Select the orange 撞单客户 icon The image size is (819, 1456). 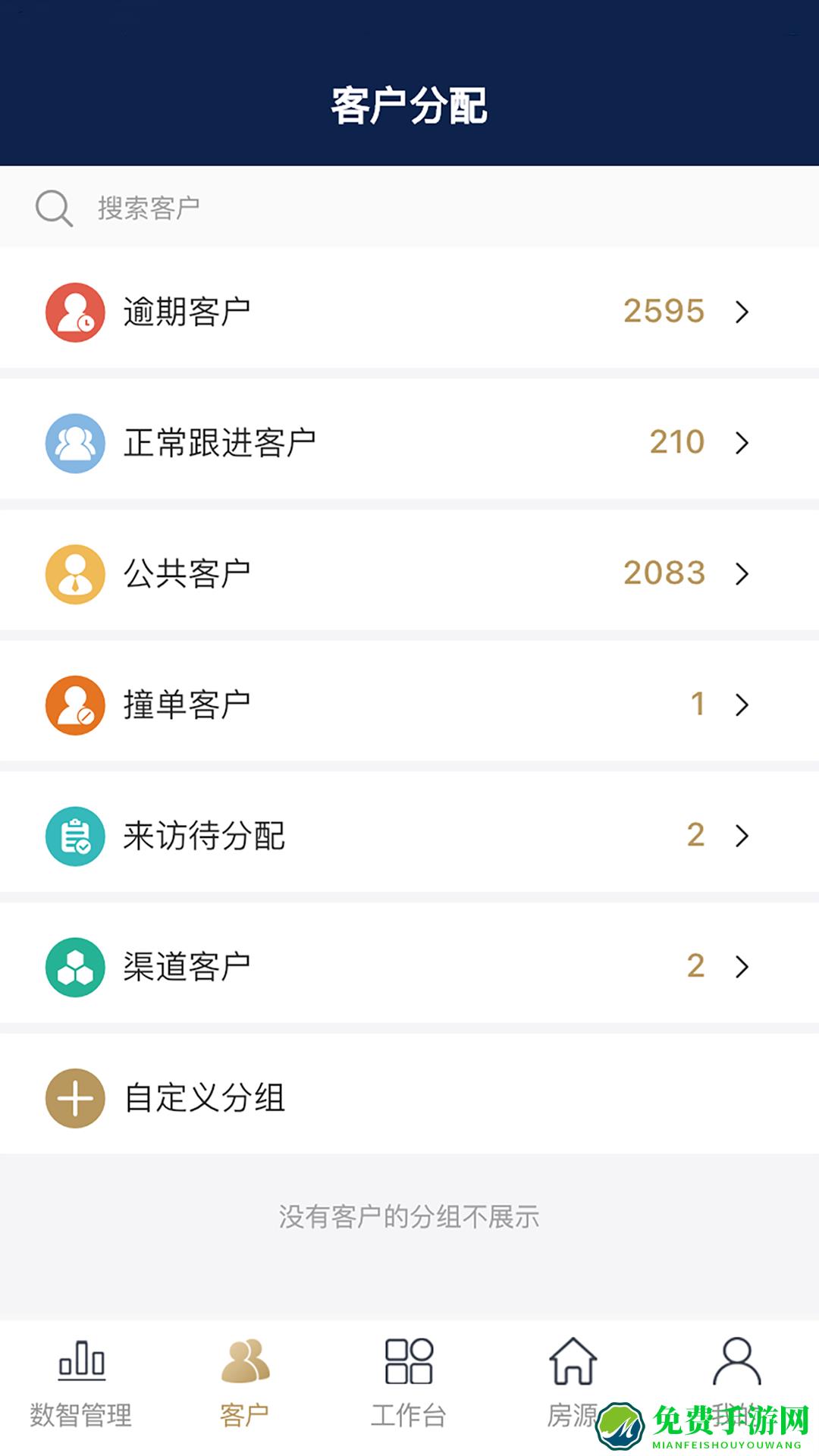pos(74,704)
